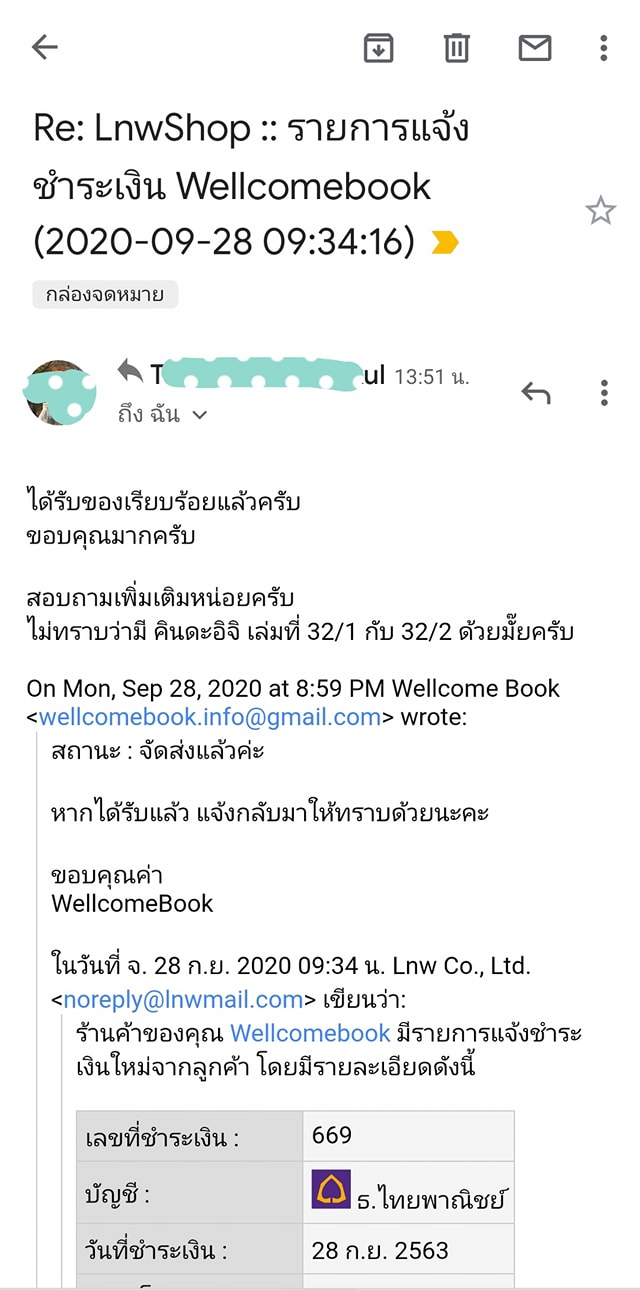Open the Wellcomebook shop link
This screenshot has height=1290, width=640.
coord(310,1033)
